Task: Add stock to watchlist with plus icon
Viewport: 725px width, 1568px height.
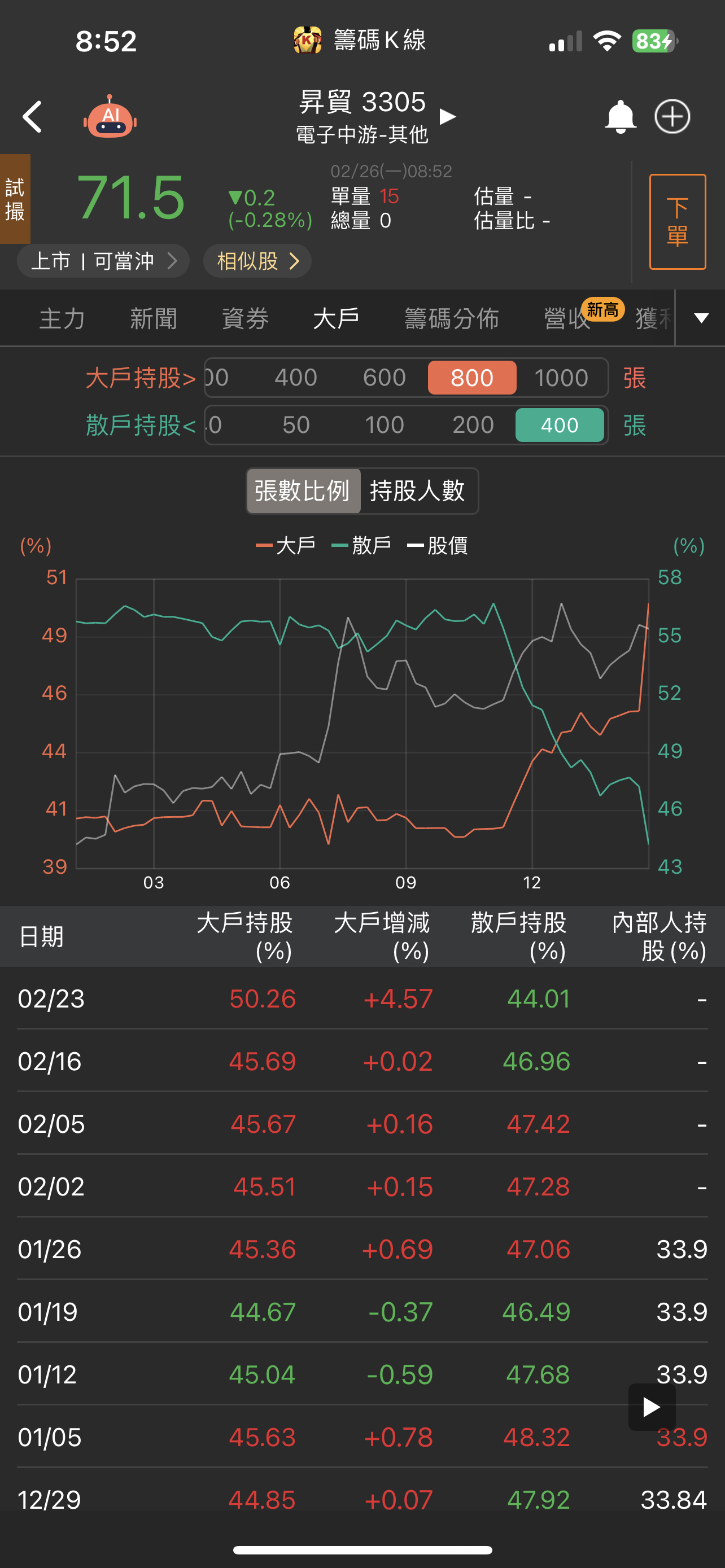Action: [672, 117]
